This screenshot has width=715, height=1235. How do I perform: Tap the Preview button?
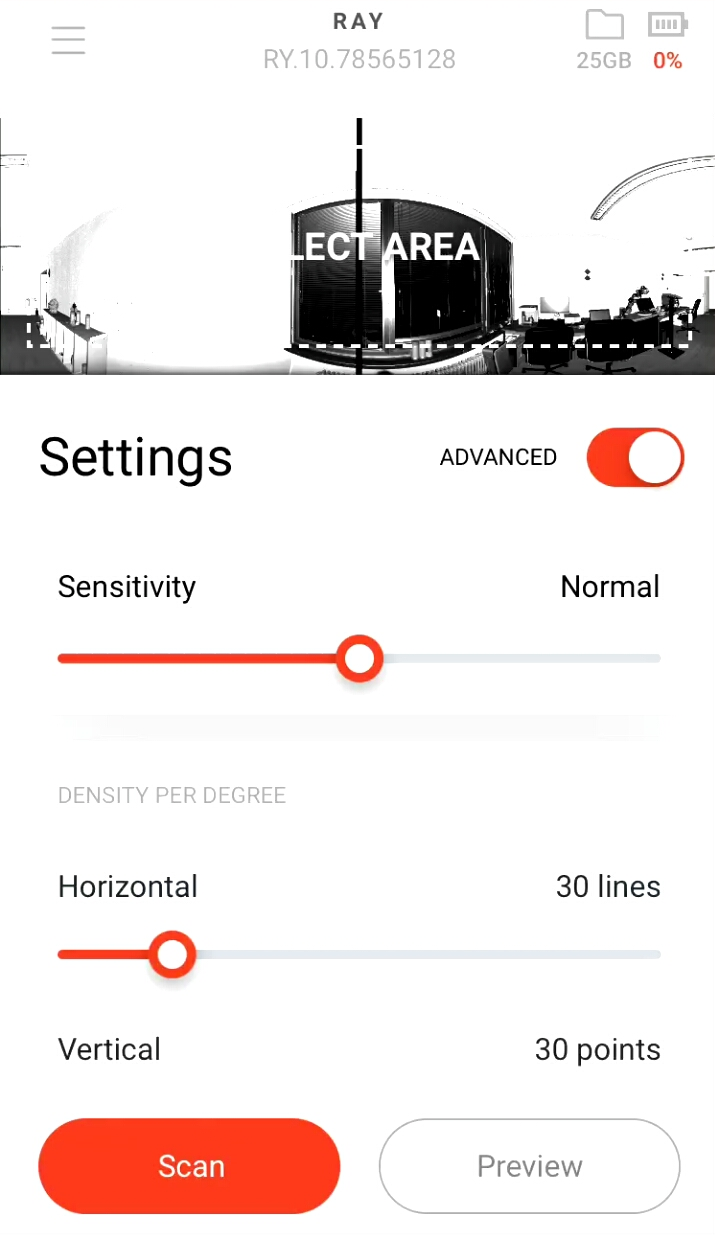[529, 1166]
